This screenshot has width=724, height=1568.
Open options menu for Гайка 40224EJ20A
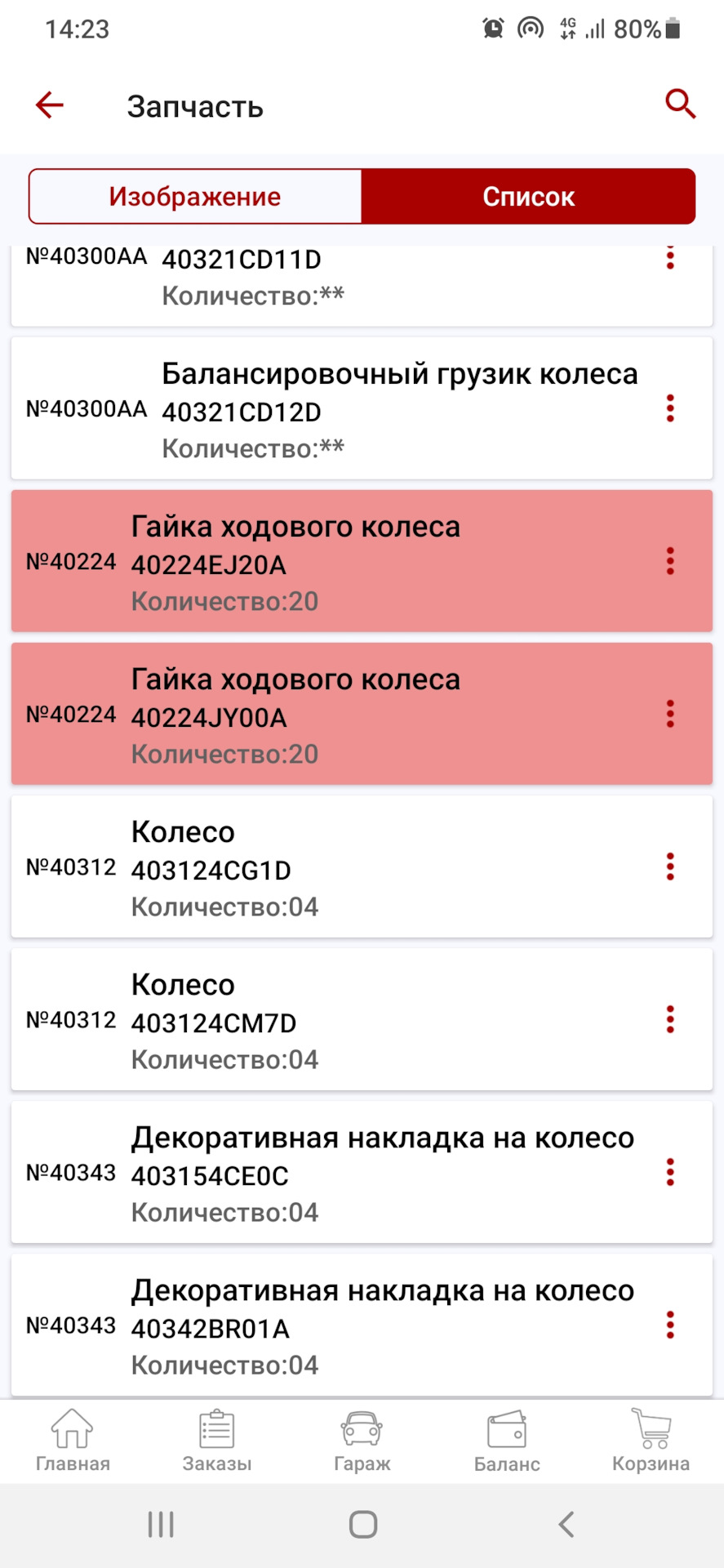pyautogui.click(x=670, y=561)
